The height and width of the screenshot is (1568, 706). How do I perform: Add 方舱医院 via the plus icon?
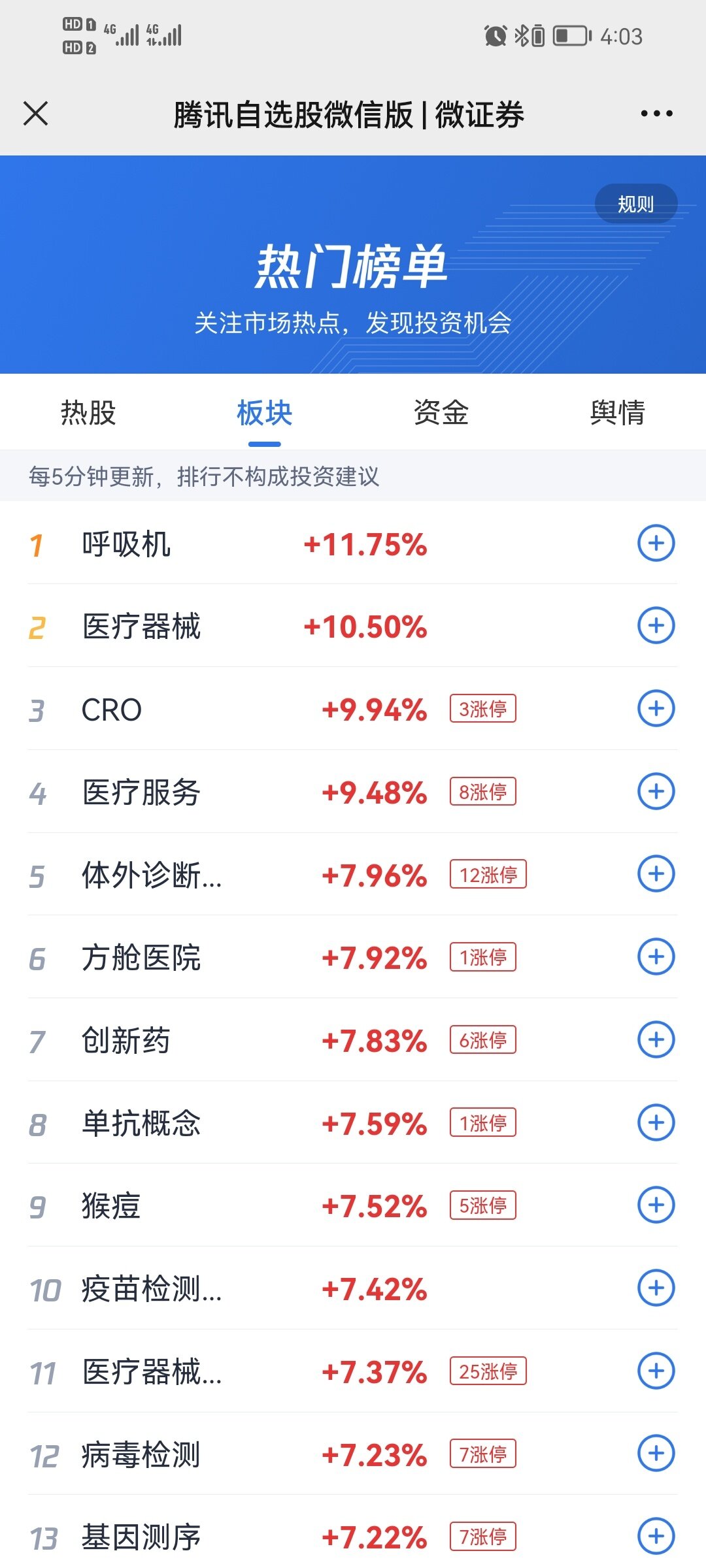point(656,956)
